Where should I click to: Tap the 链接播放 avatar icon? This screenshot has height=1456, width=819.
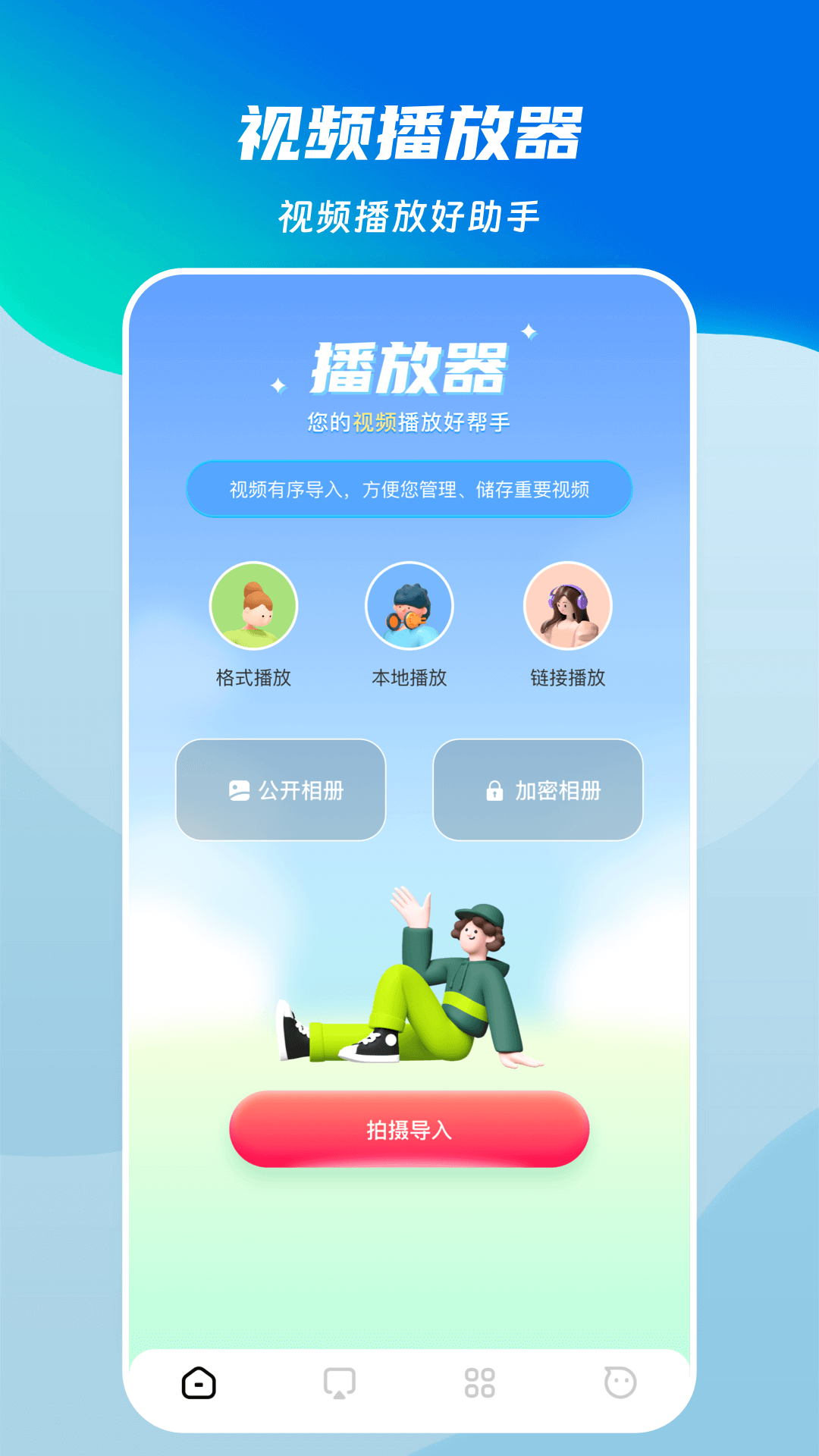[567, 607]
